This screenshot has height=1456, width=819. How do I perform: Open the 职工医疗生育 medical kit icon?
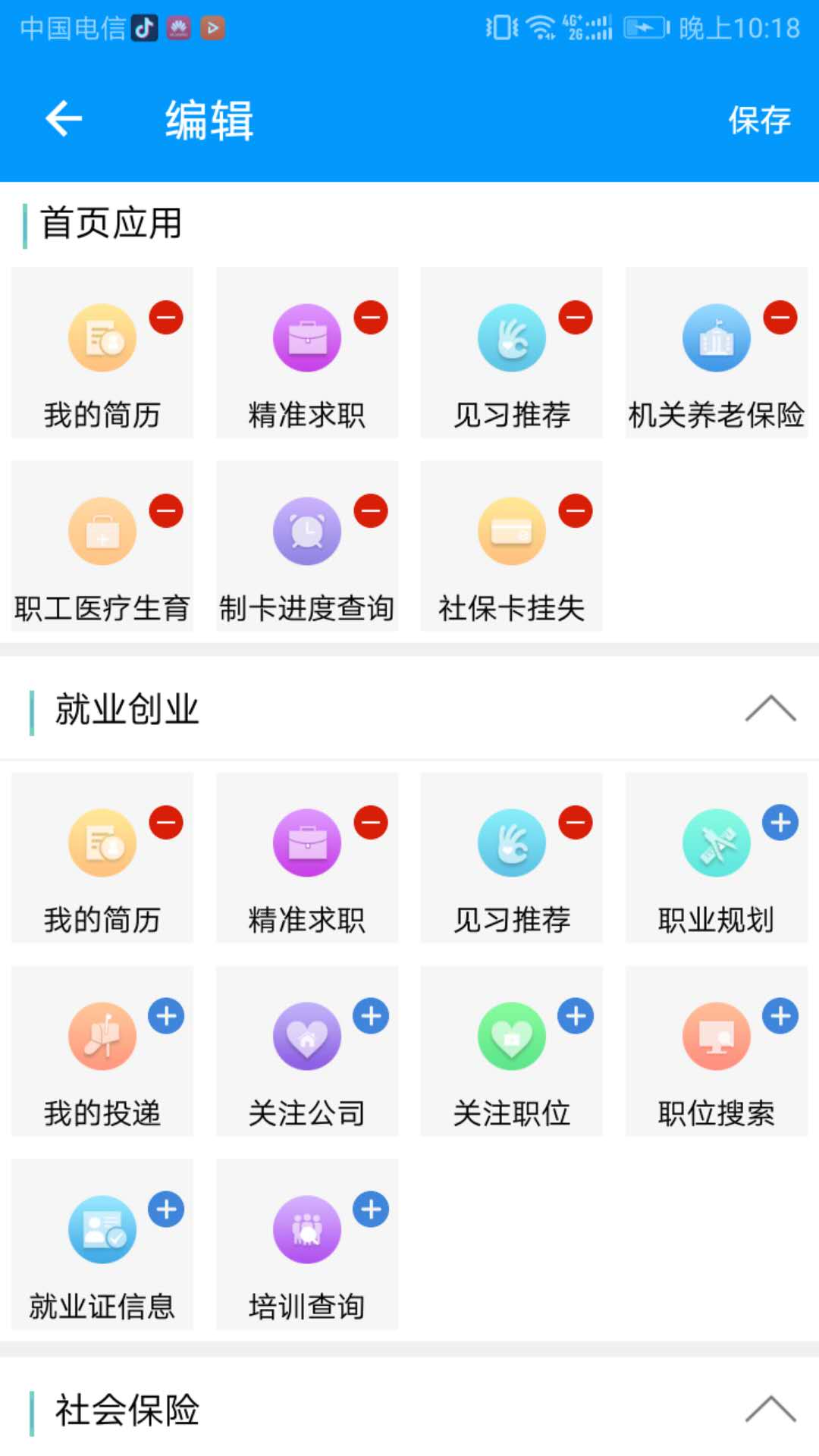pyautogui.click(x=102, y=531)
